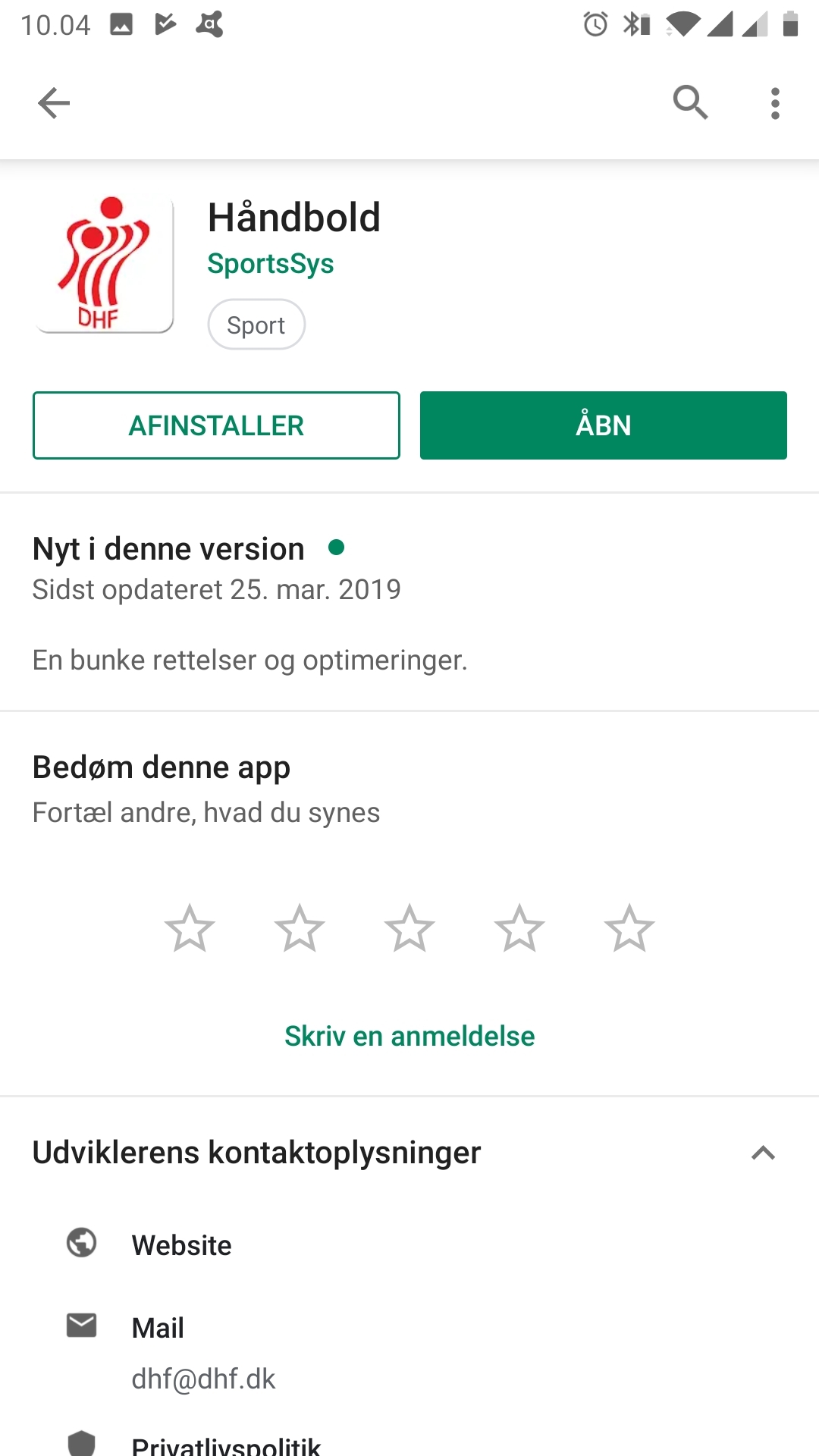Tap ÅBN to open the app

(x=604, y=425)
